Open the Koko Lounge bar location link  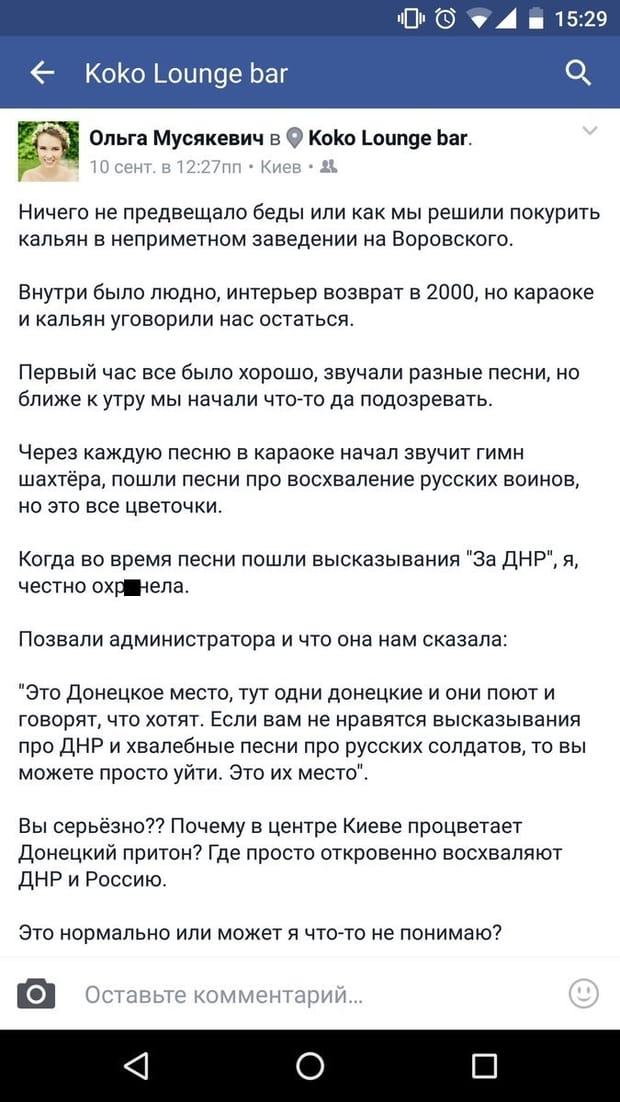[388, 139]
